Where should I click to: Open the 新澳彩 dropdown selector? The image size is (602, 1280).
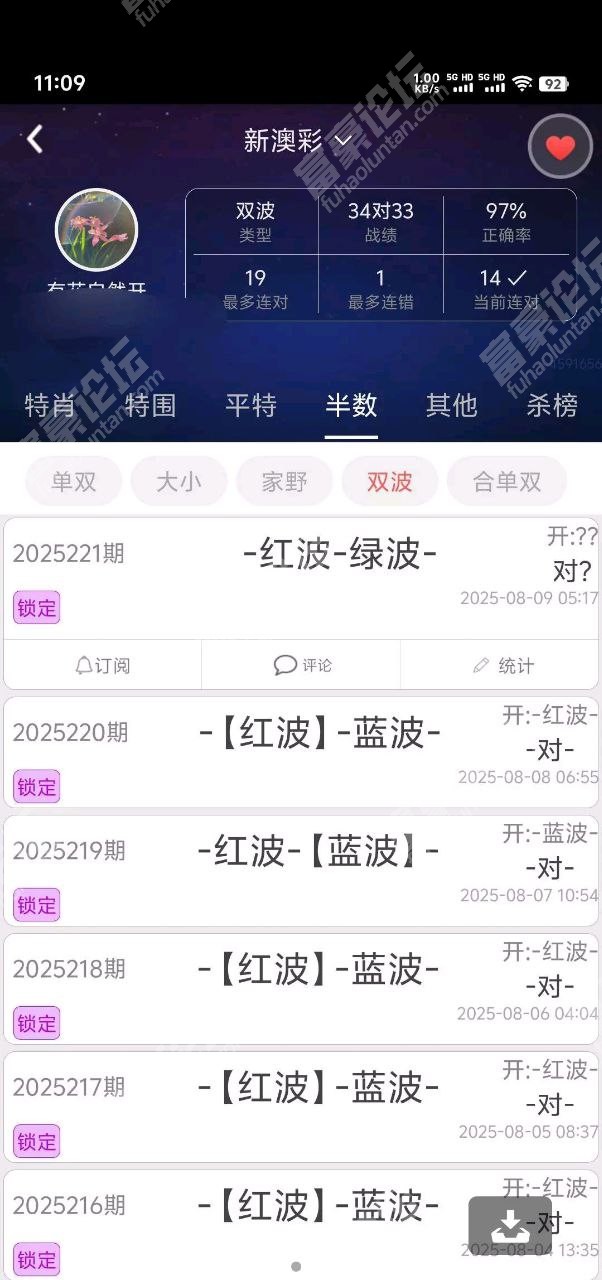(x=298, y=141)
